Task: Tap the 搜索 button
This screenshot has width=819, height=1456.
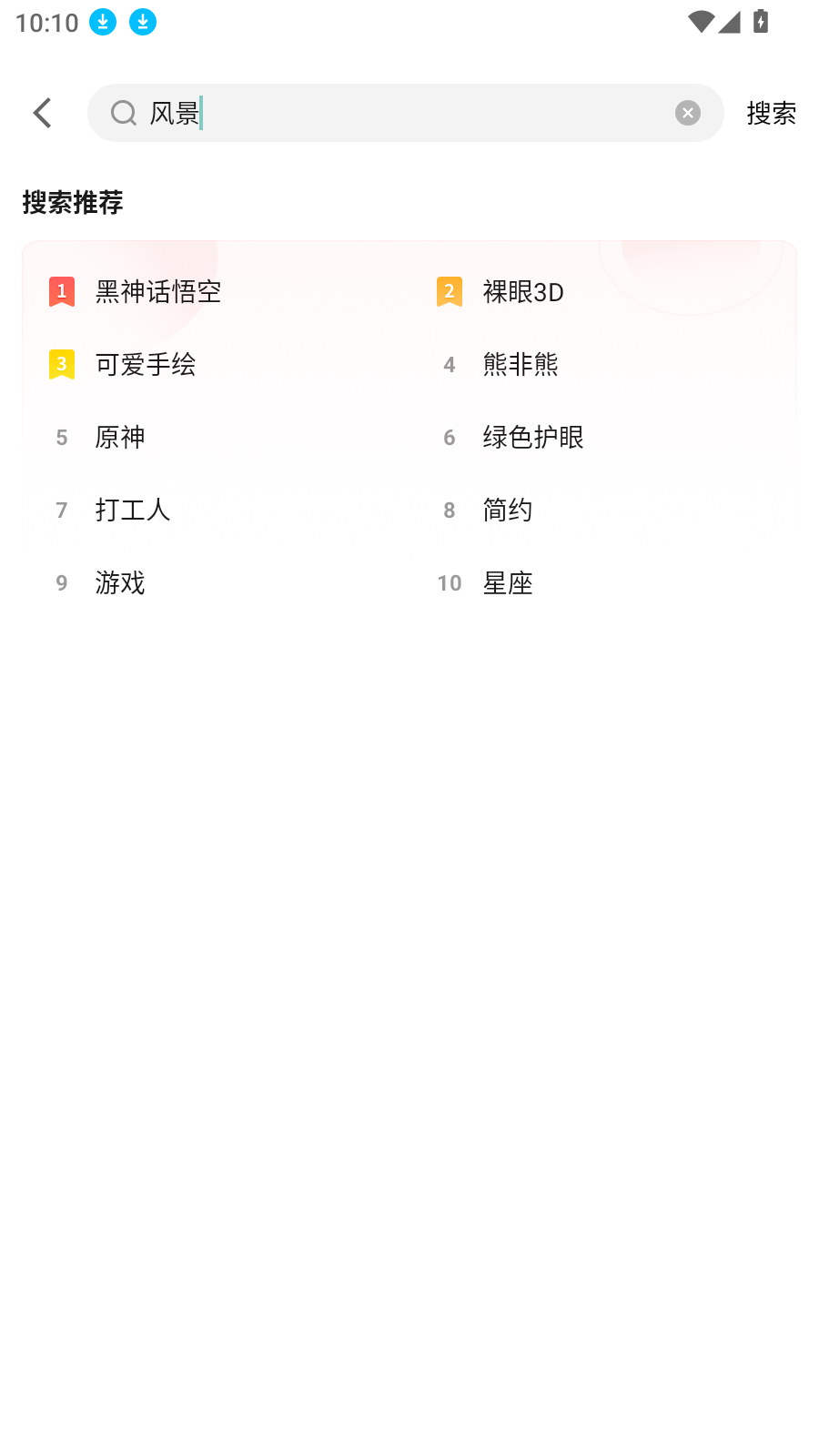Action: pyautogui.click(x=771, y=113)
